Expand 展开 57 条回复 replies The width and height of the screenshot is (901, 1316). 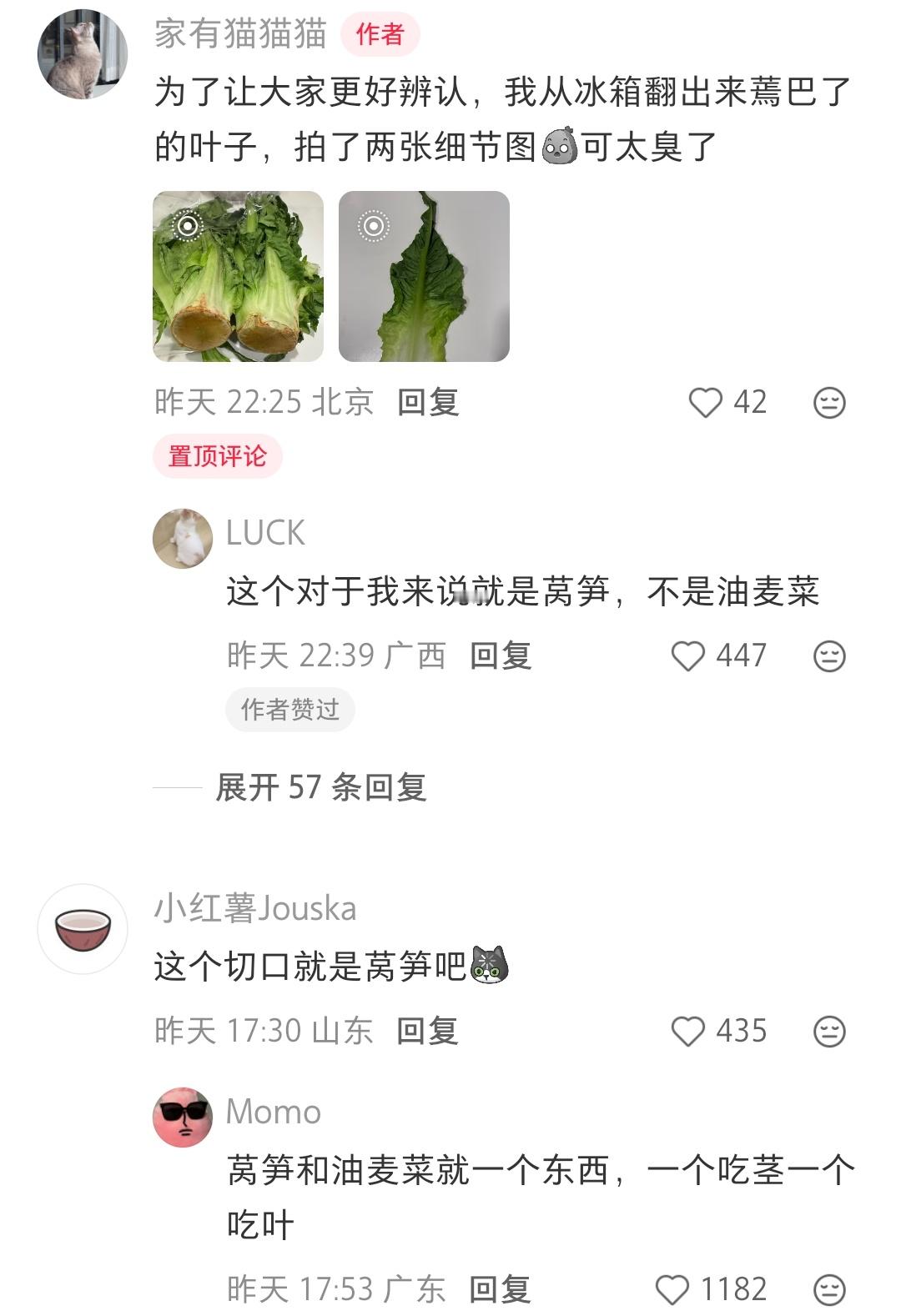tap(321, 787)
